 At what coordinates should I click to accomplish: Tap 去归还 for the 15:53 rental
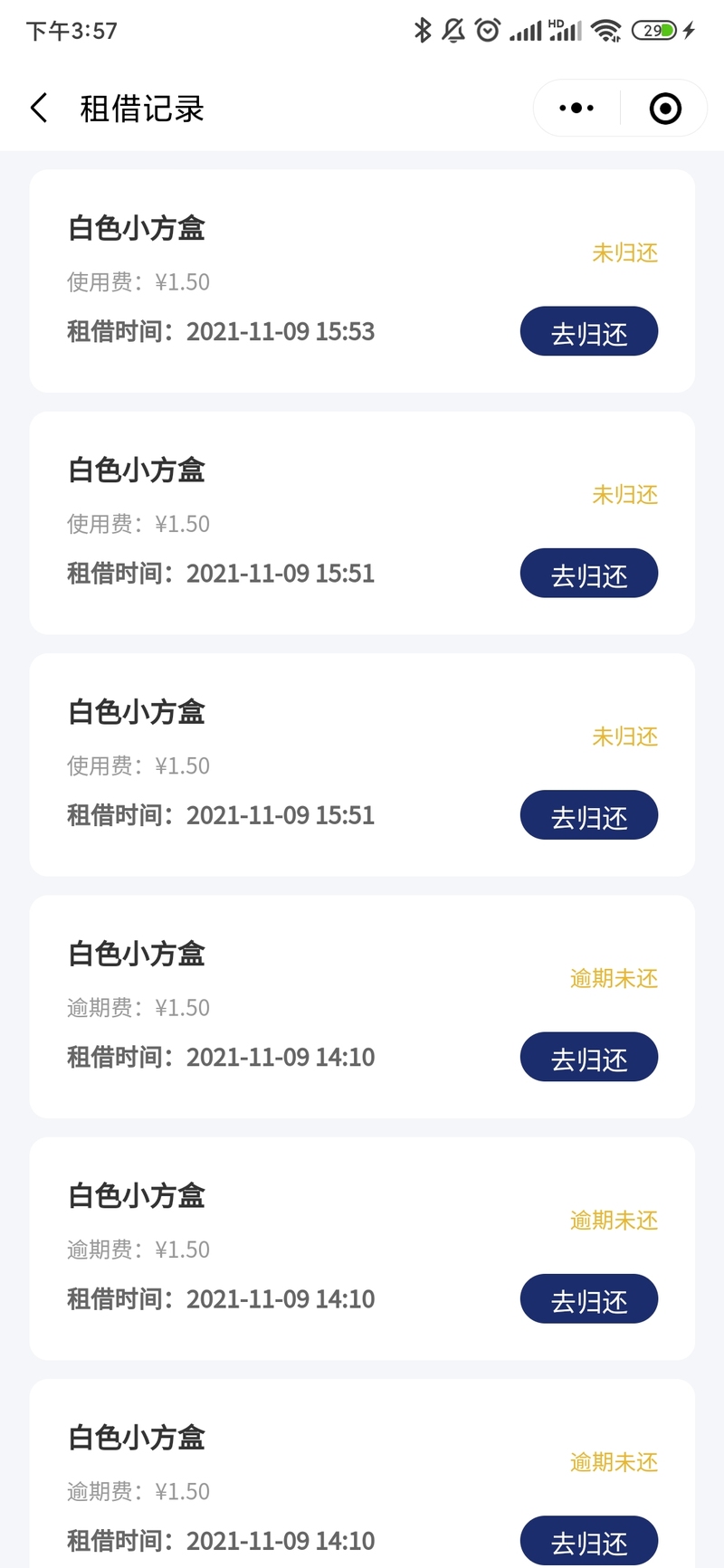pos(589,332)
